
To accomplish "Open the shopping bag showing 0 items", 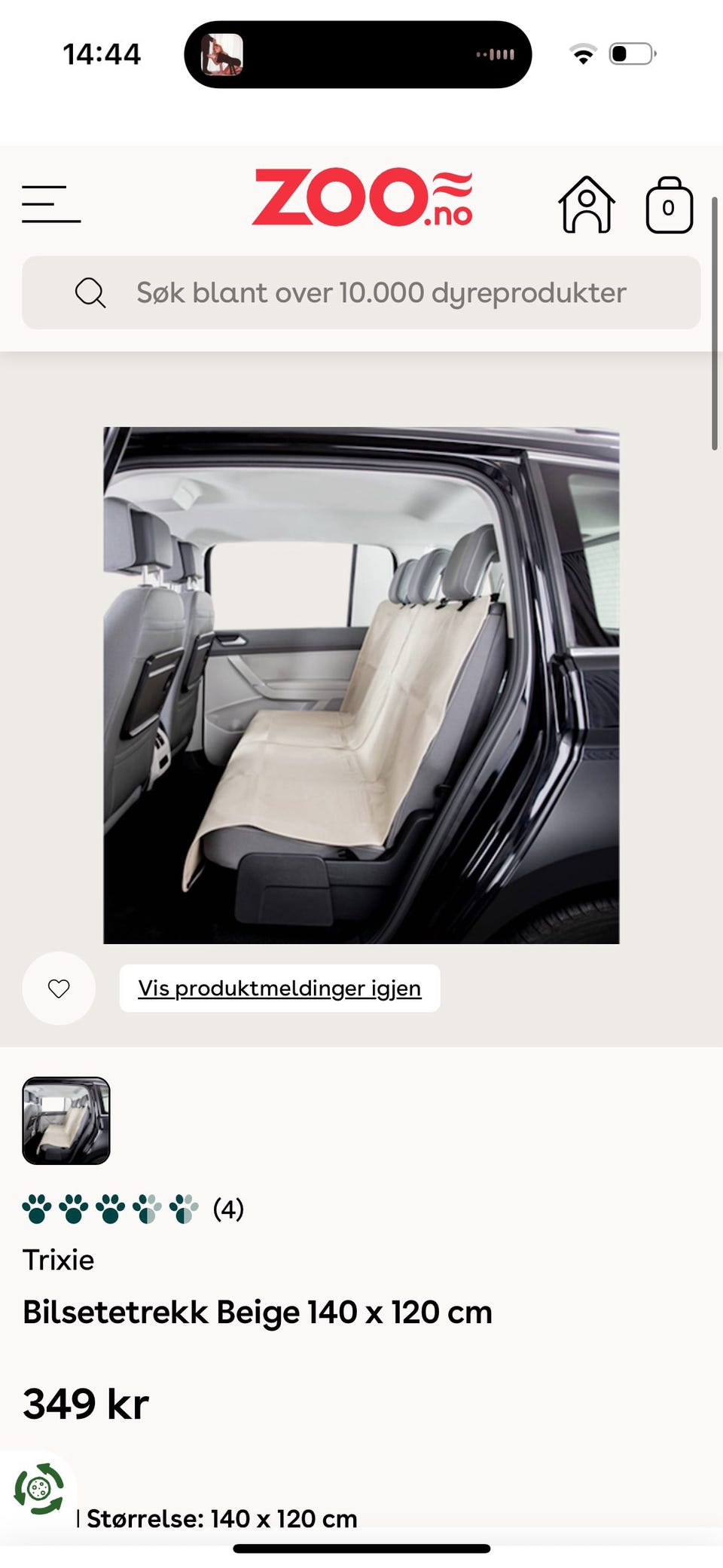I will pos(669,206).
